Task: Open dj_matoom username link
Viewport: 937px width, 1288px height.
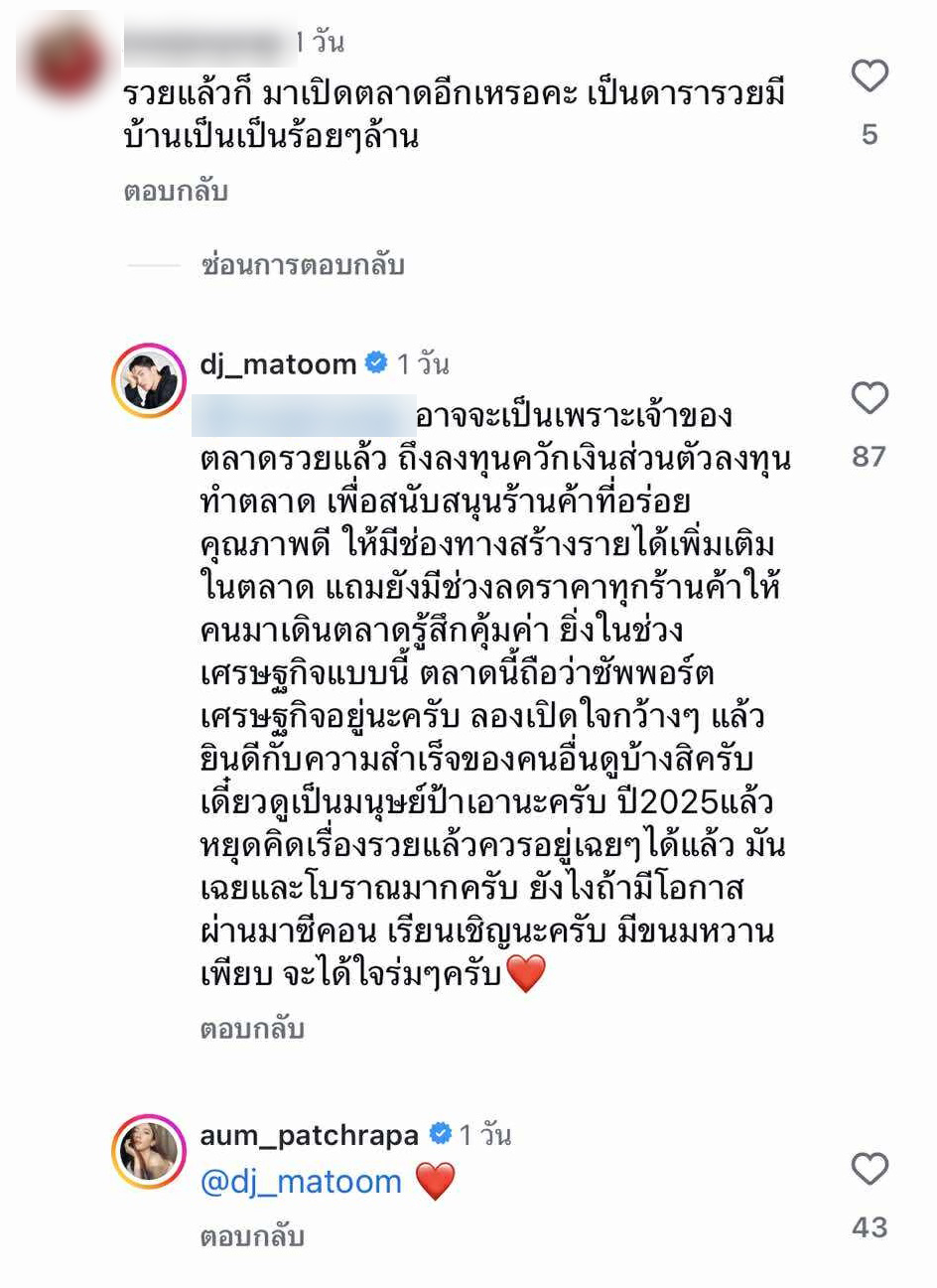Action: click(278, 364)
